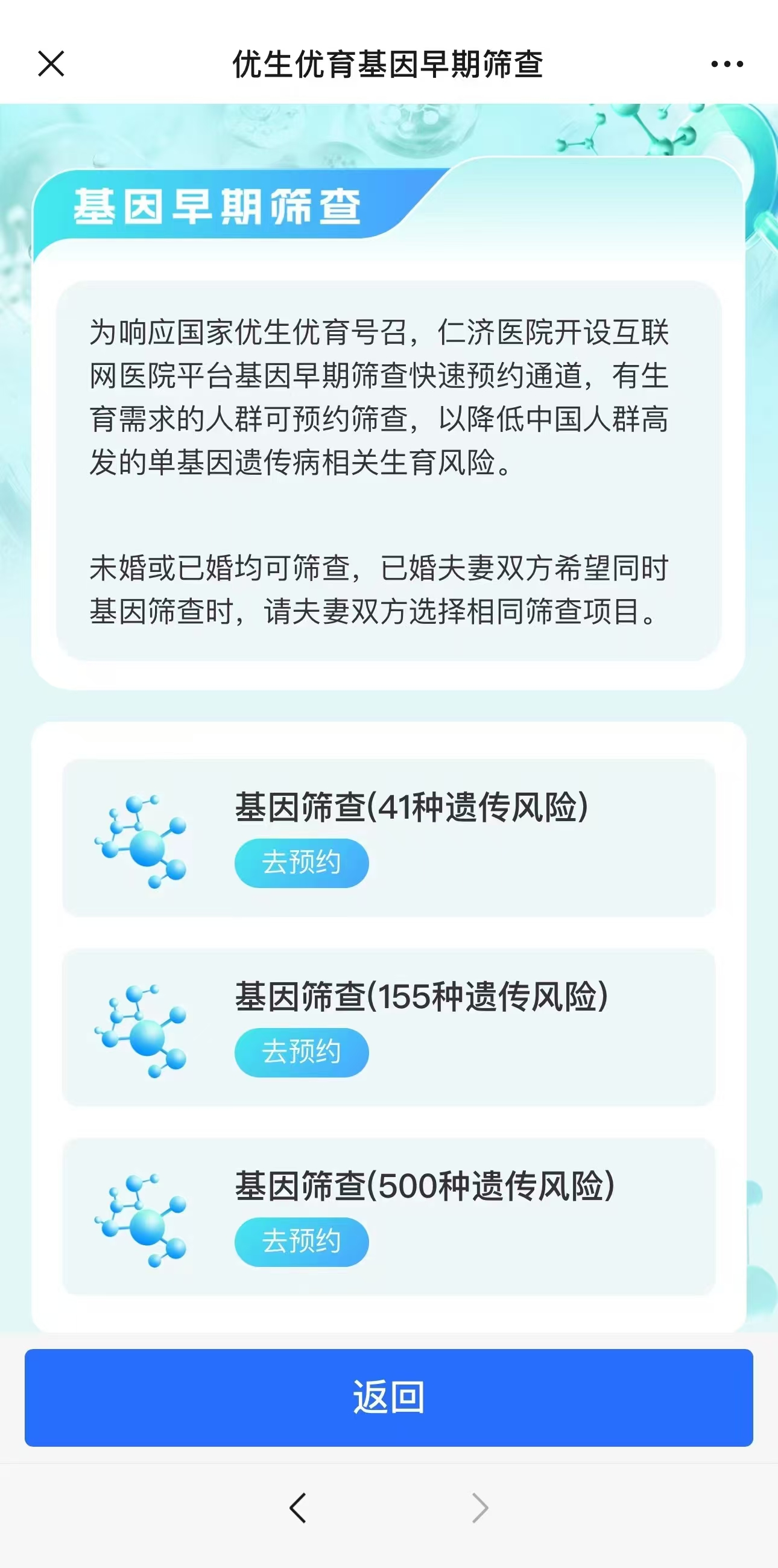Image resolution: width=778 pixels, height=1568 pixels.
Task: Open the three-dot overflow menu
Action: (727, 64)
